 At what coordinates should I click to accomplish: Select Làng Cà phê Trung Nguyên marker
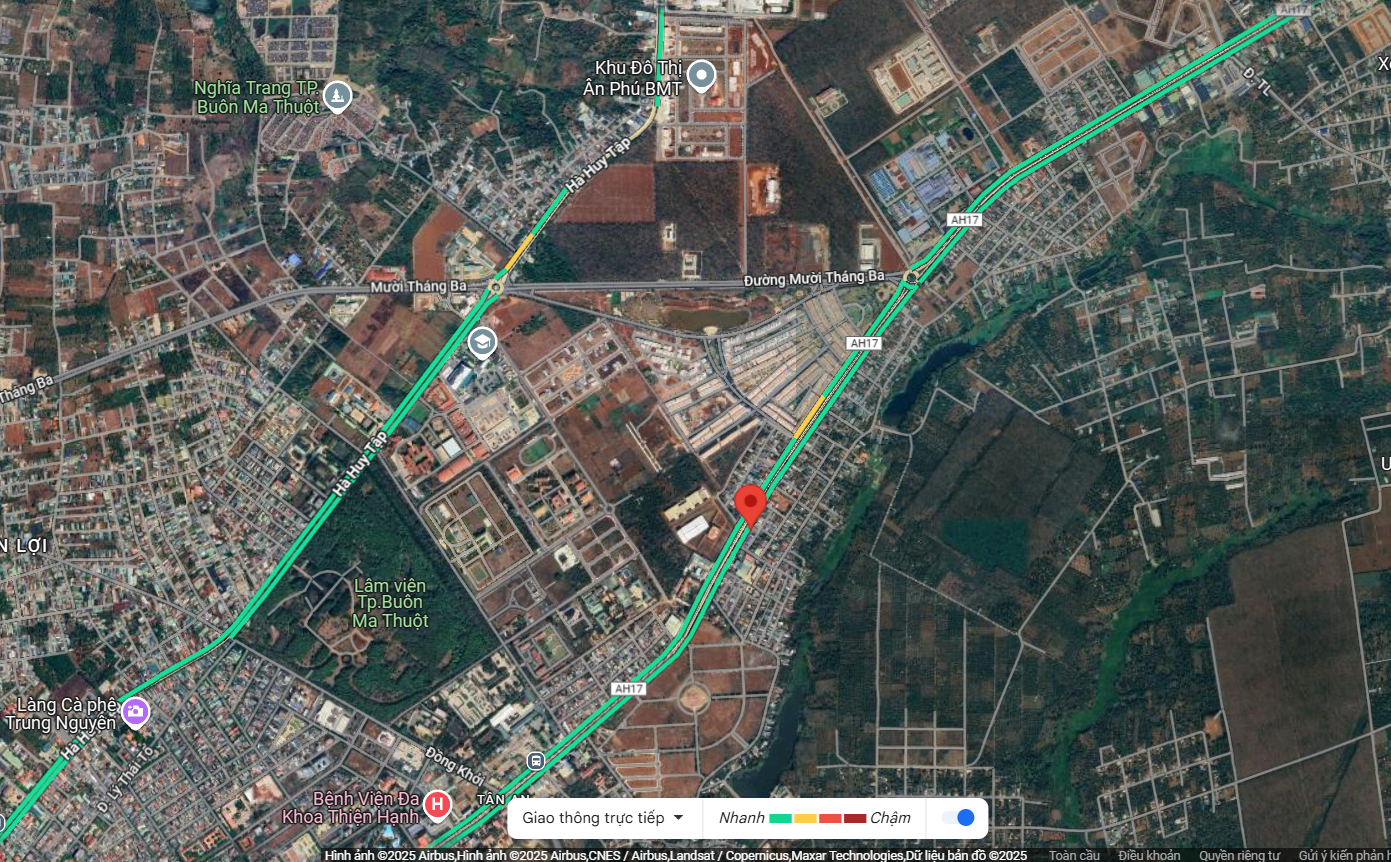[136, 711]
